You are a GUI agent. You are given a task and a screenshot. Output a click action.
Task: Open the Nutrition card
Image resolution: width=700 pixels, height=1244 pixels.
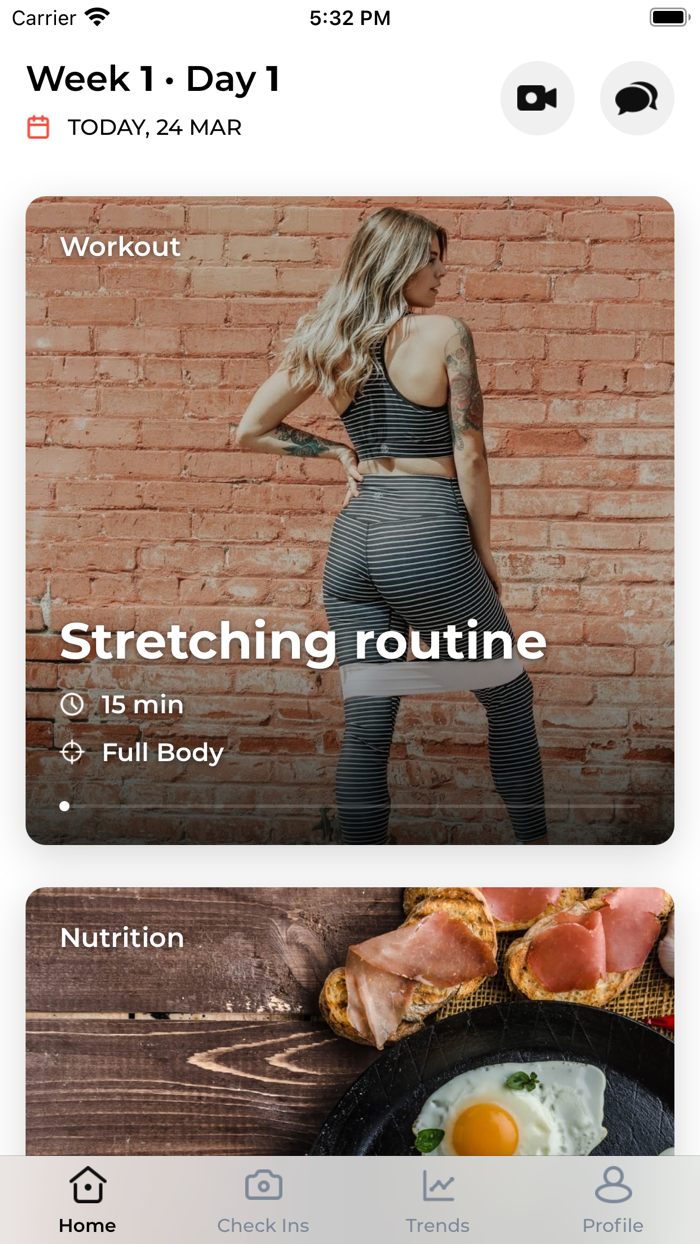click(x=350, y=1020)
